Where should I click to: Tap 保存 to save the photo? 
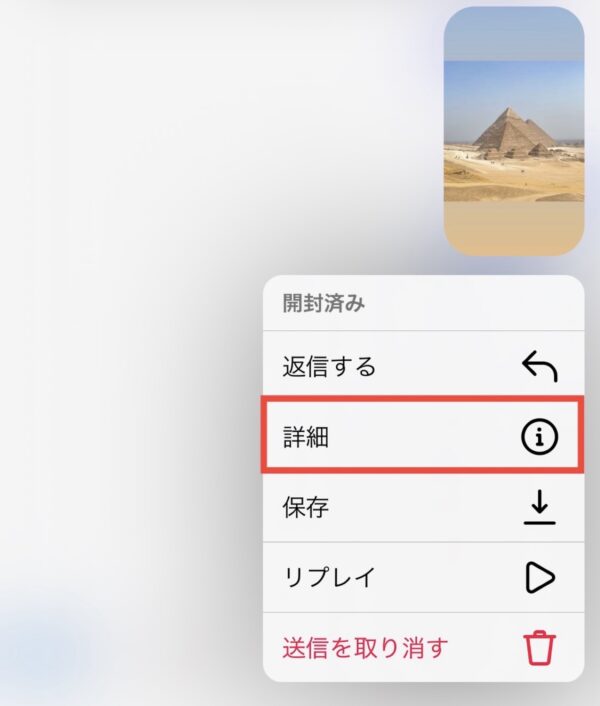[x=422, y=507]
